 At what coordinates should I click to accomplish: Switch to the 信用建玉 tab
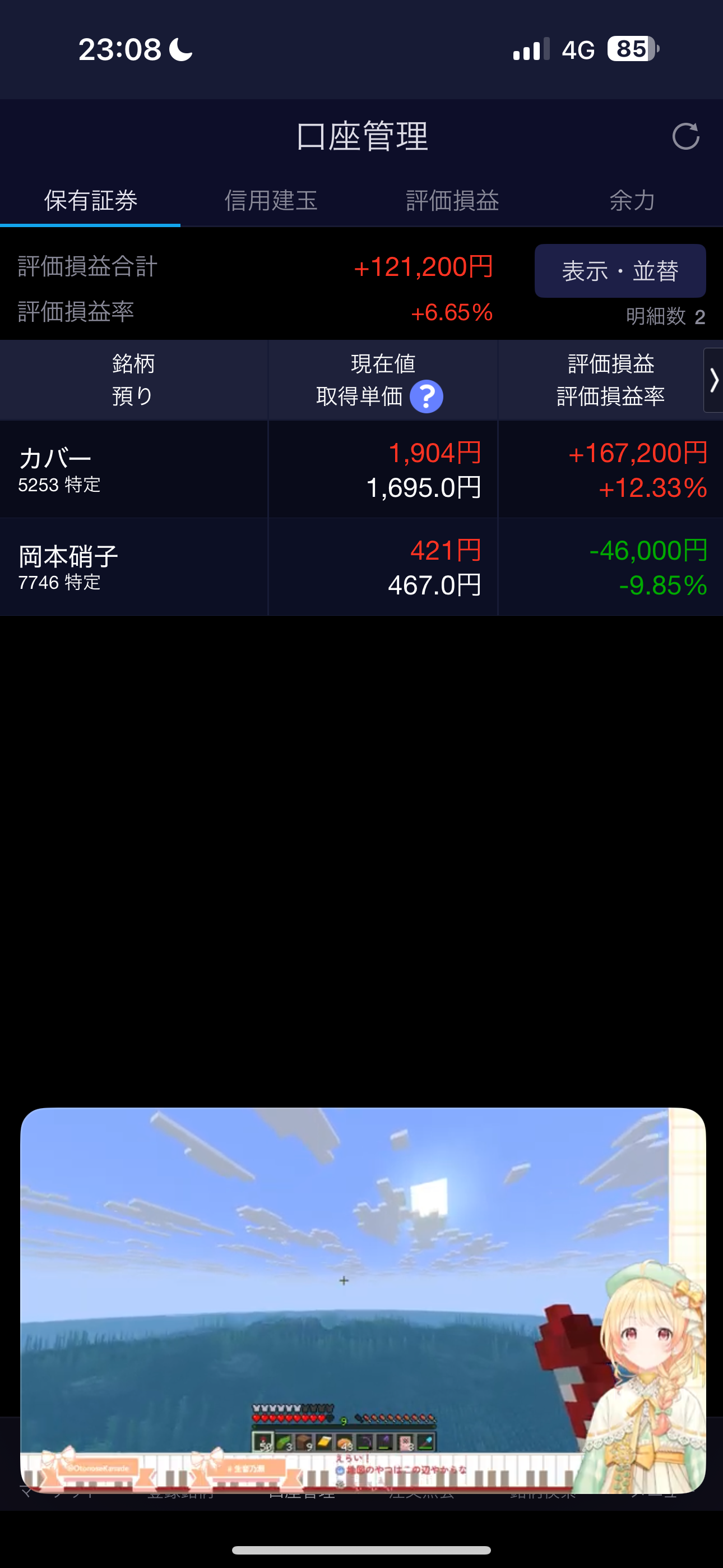tap(271, 201)
